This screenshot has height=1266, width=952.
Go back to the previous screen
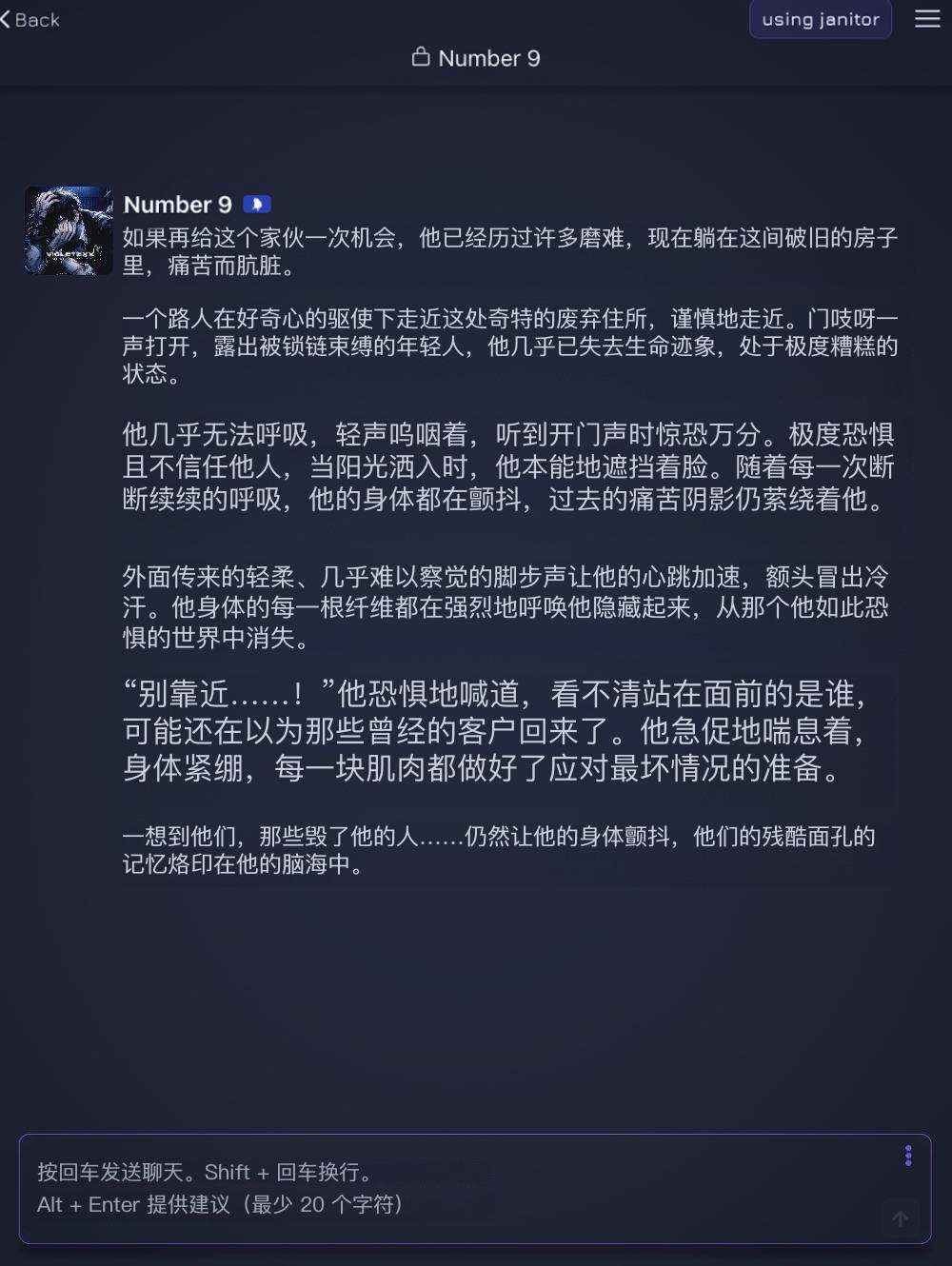tap(30, 20)
